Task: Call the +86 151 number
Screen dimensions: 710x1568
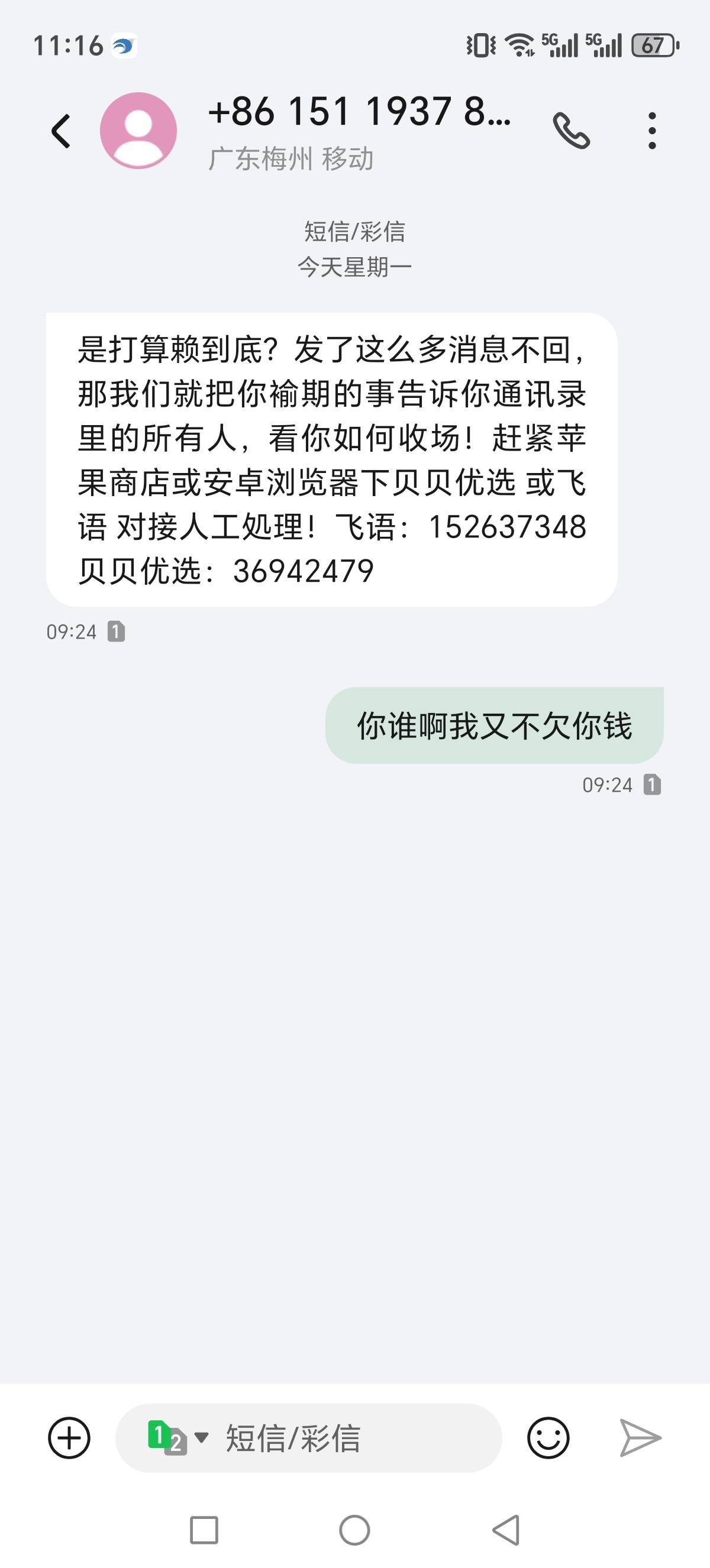Action: coord(571,131)
